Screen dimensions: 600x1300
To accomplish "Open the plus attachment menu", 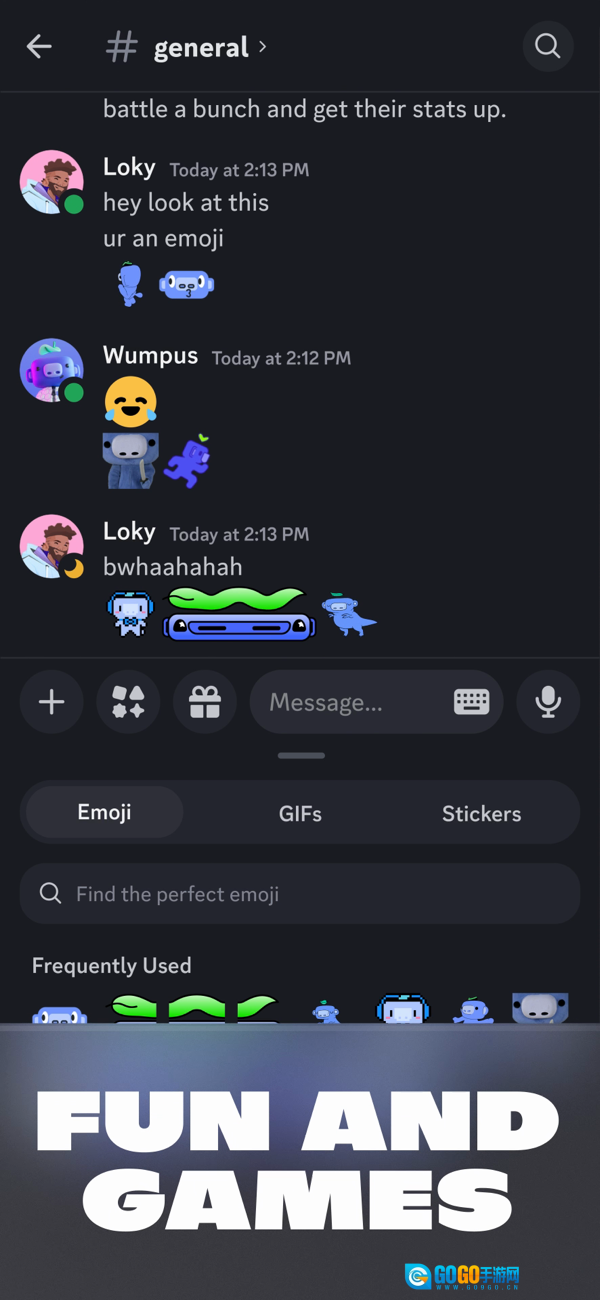I will point(51,702).
